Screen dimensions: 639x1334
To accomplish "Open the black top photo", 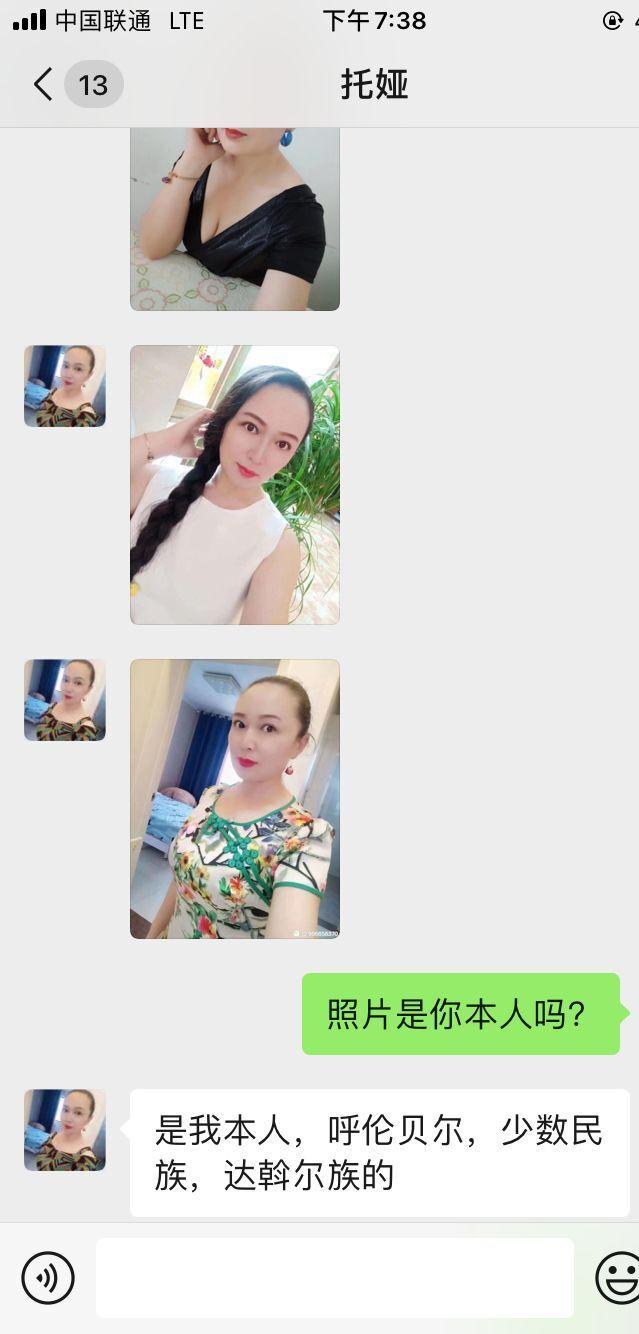I will (x=235, y=219).
